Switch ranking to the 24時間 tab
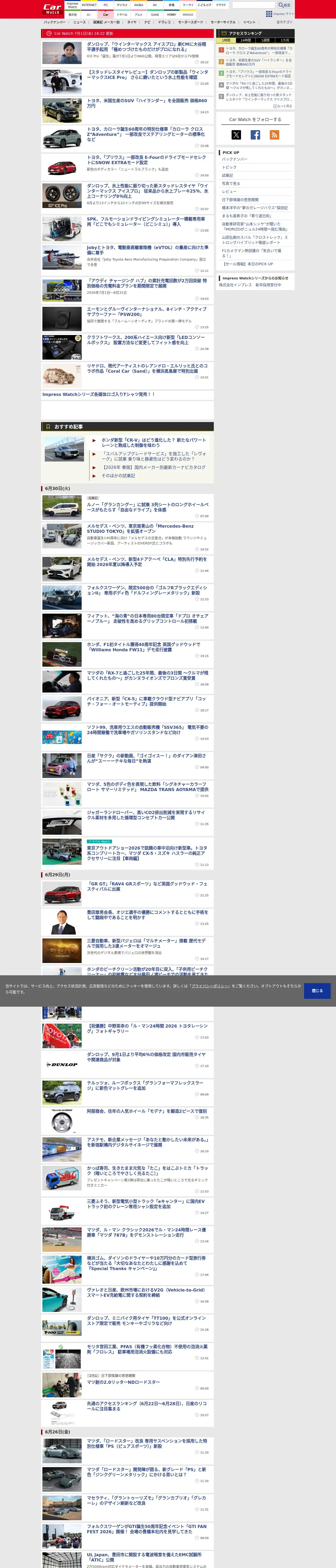Image resolution: width=336 pixels, height=1568 pixels. tap(246, 40)
